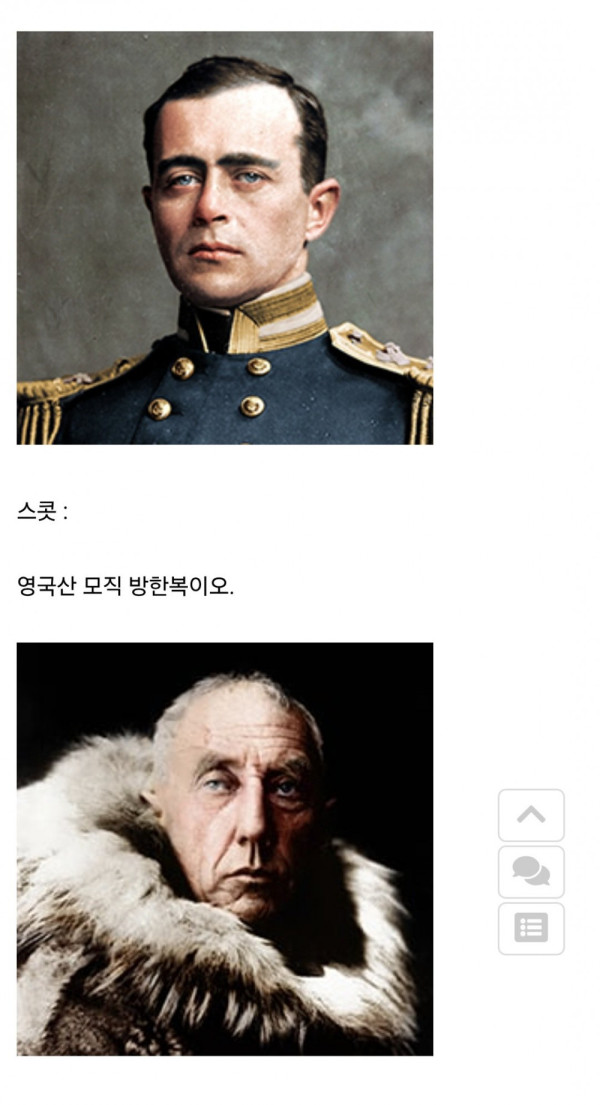Tap the scroll-to-top arrow button
Viewport: 600px width, 1105px height.
click(x=531, y=815)
